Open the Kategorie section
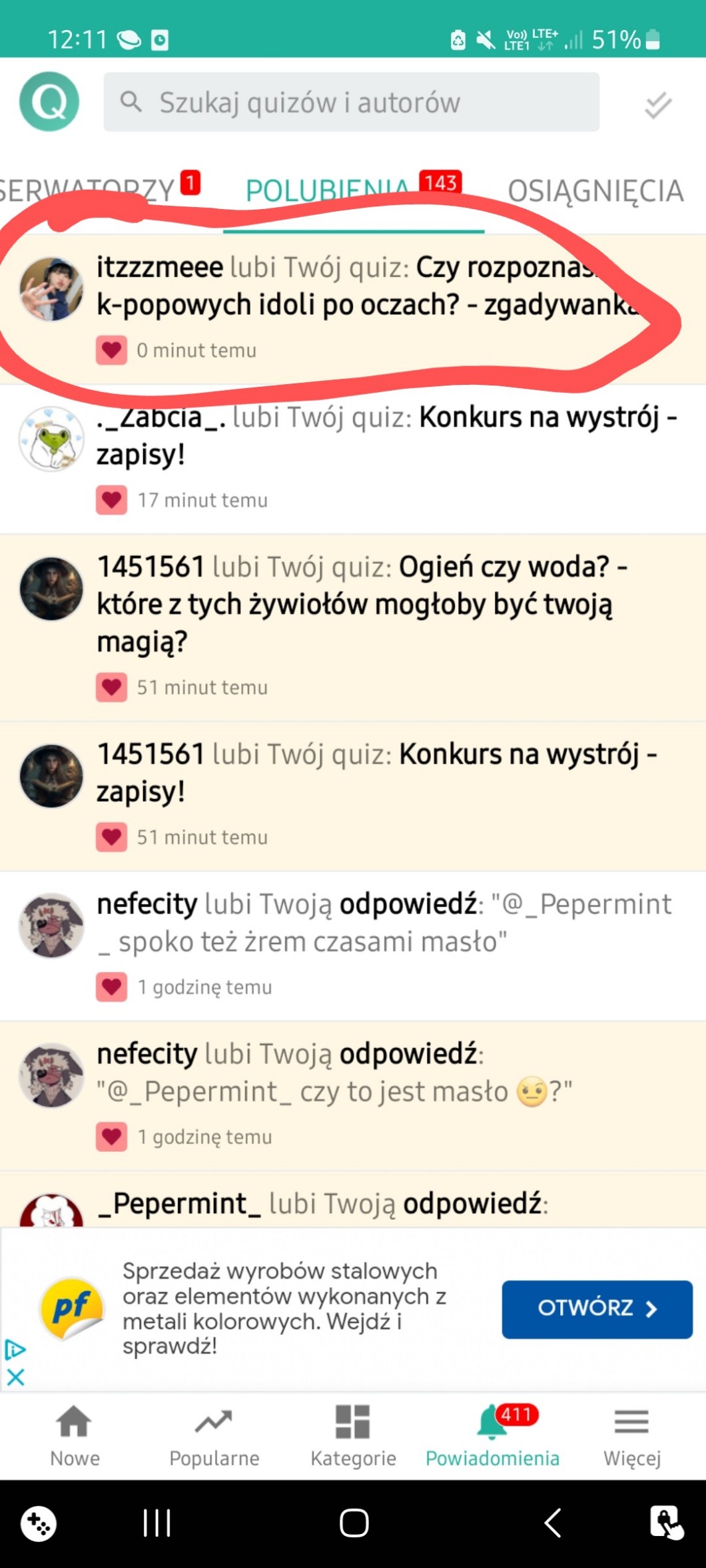 (x=353, y=1435)
